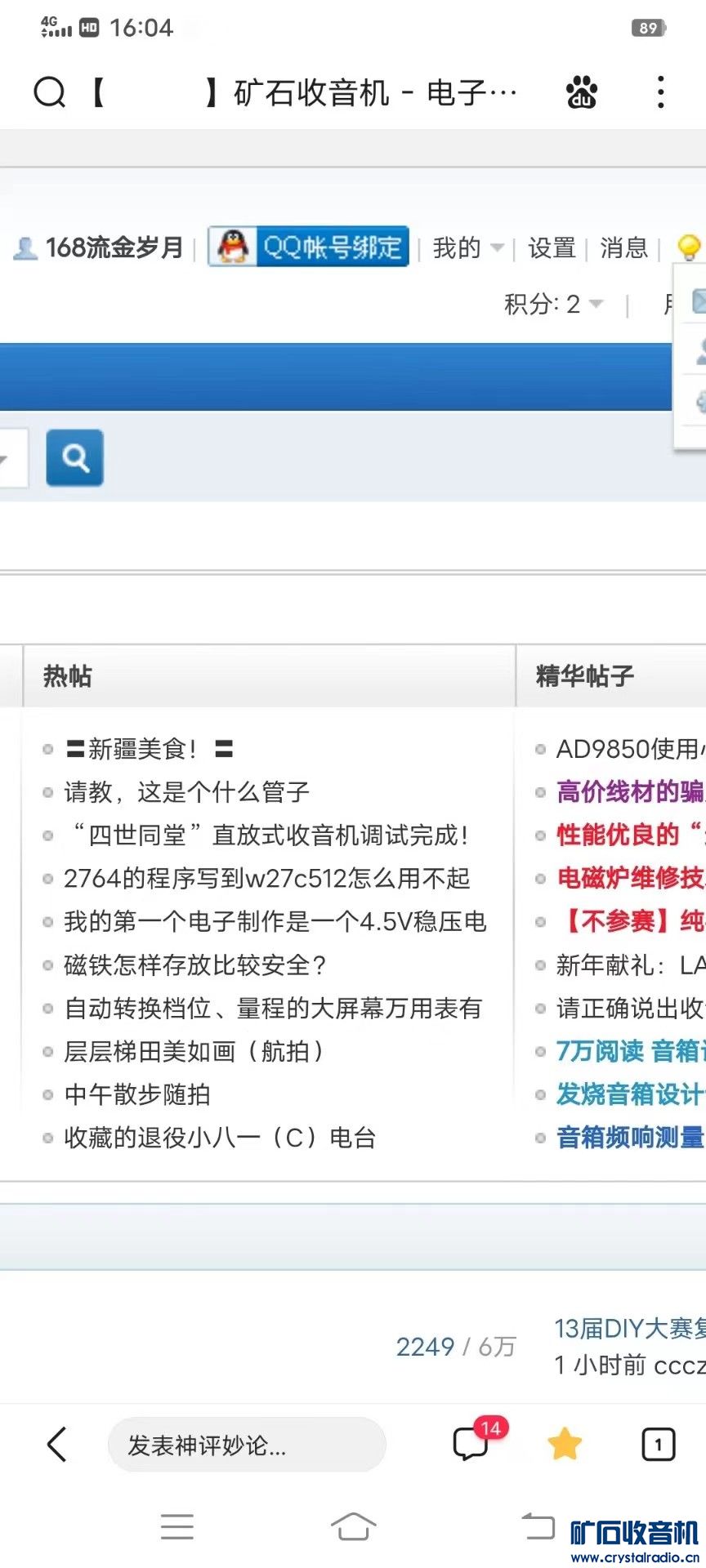This screenshot has width=706, height=1568.
Task: Tap the QQ帐号绑定 button
Action: [309, 247]
